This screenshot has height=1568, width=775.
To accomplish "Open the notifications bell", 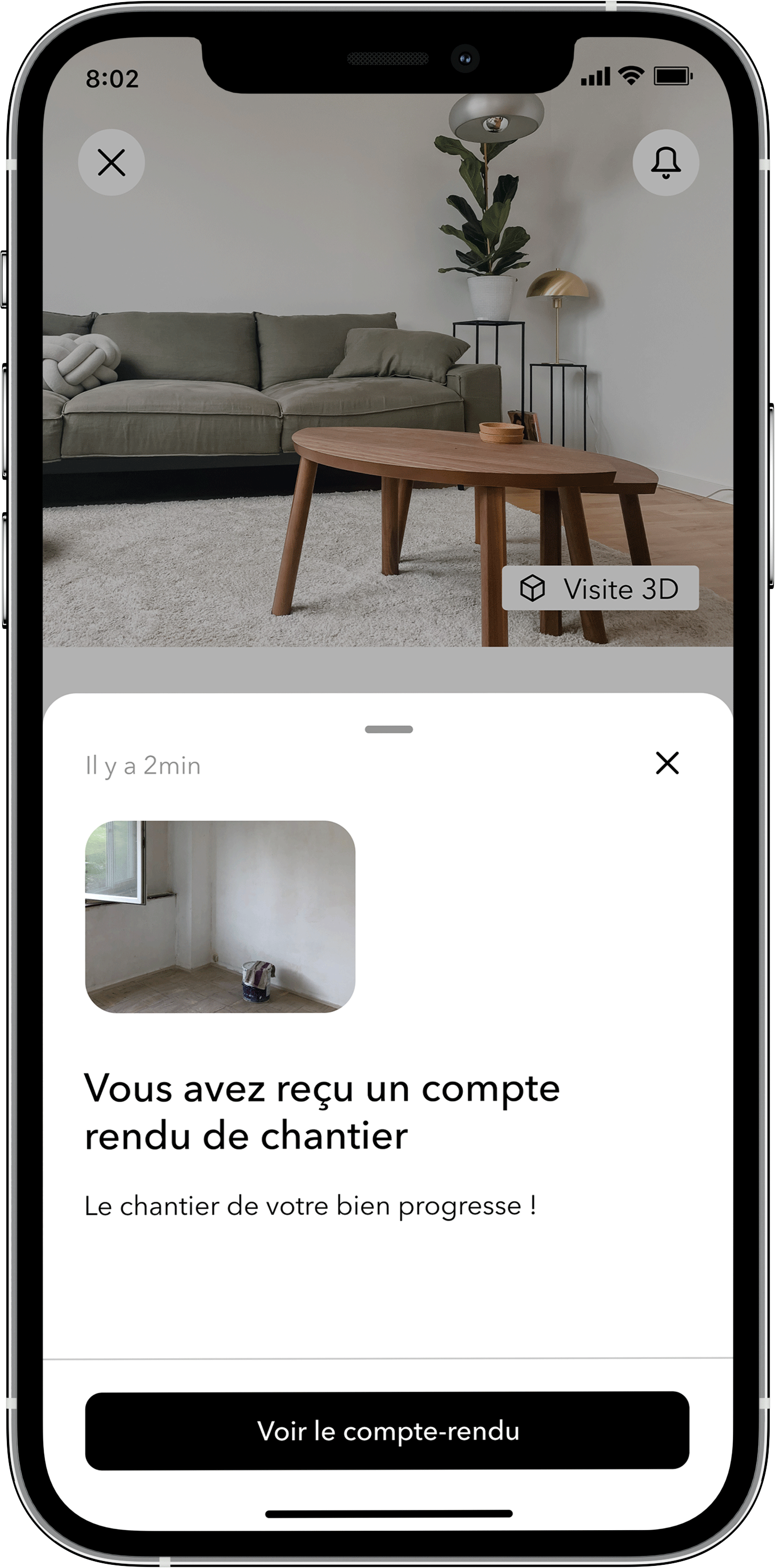I will click(665, 163).
